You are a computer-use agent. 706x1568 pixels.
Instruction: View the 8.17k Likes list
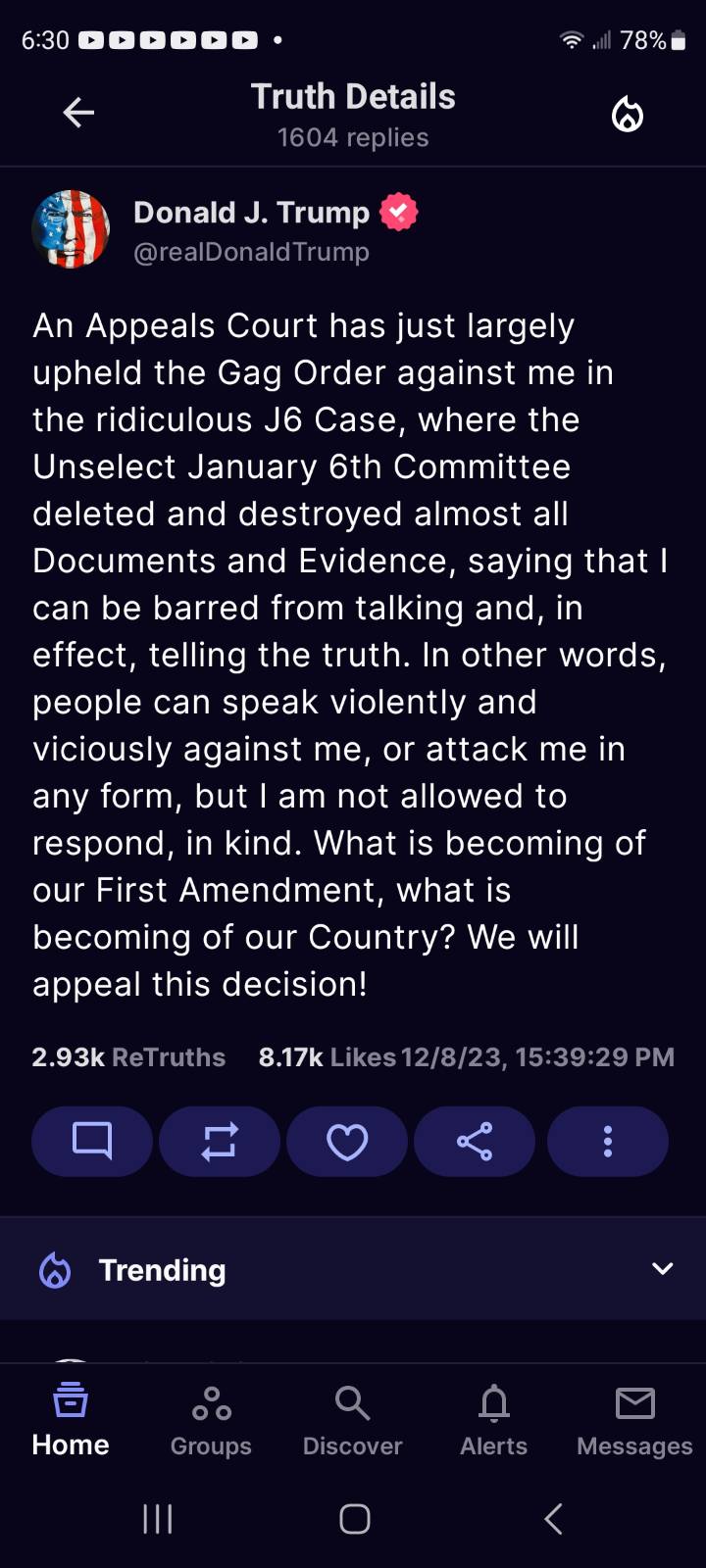(x=328, y=1057)
